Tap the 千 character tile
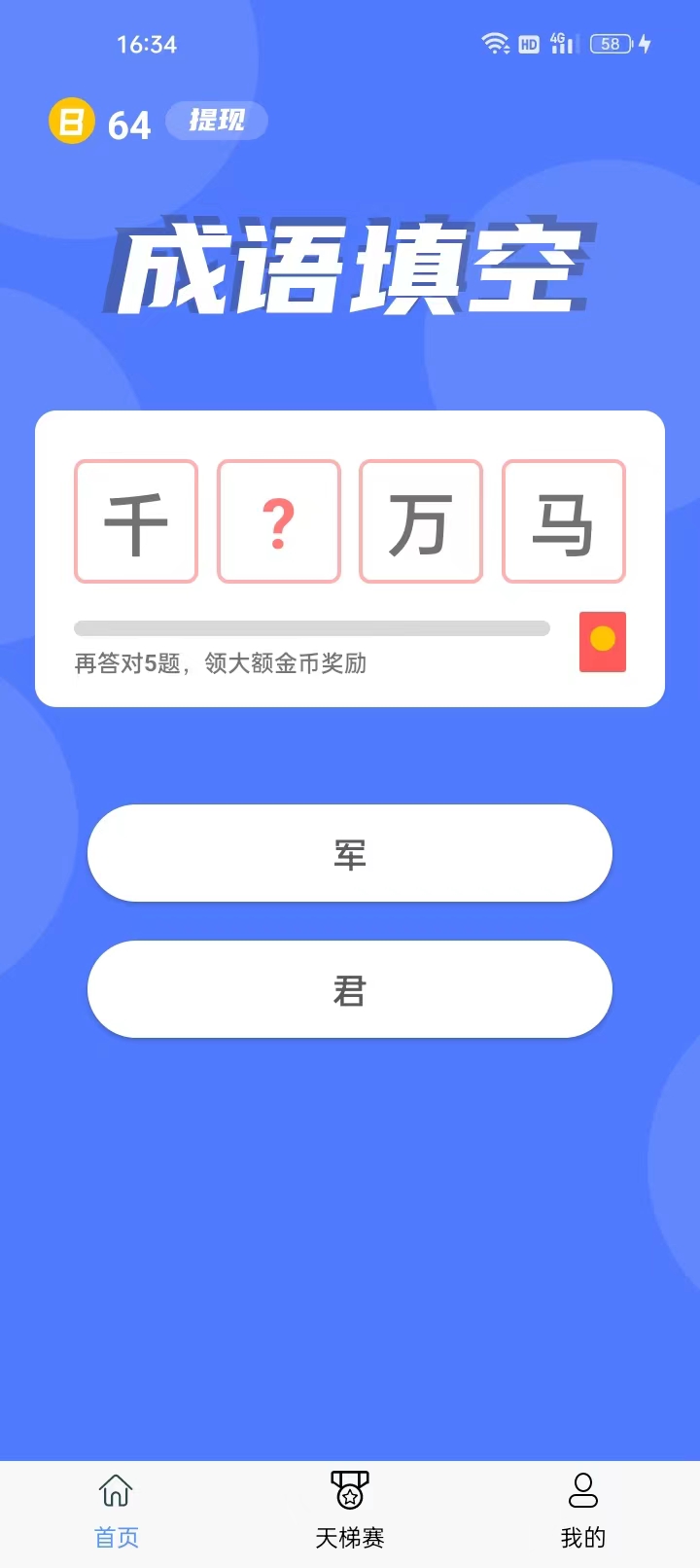This screenshot has height=1568, width=700. click(x=136, y=521)
